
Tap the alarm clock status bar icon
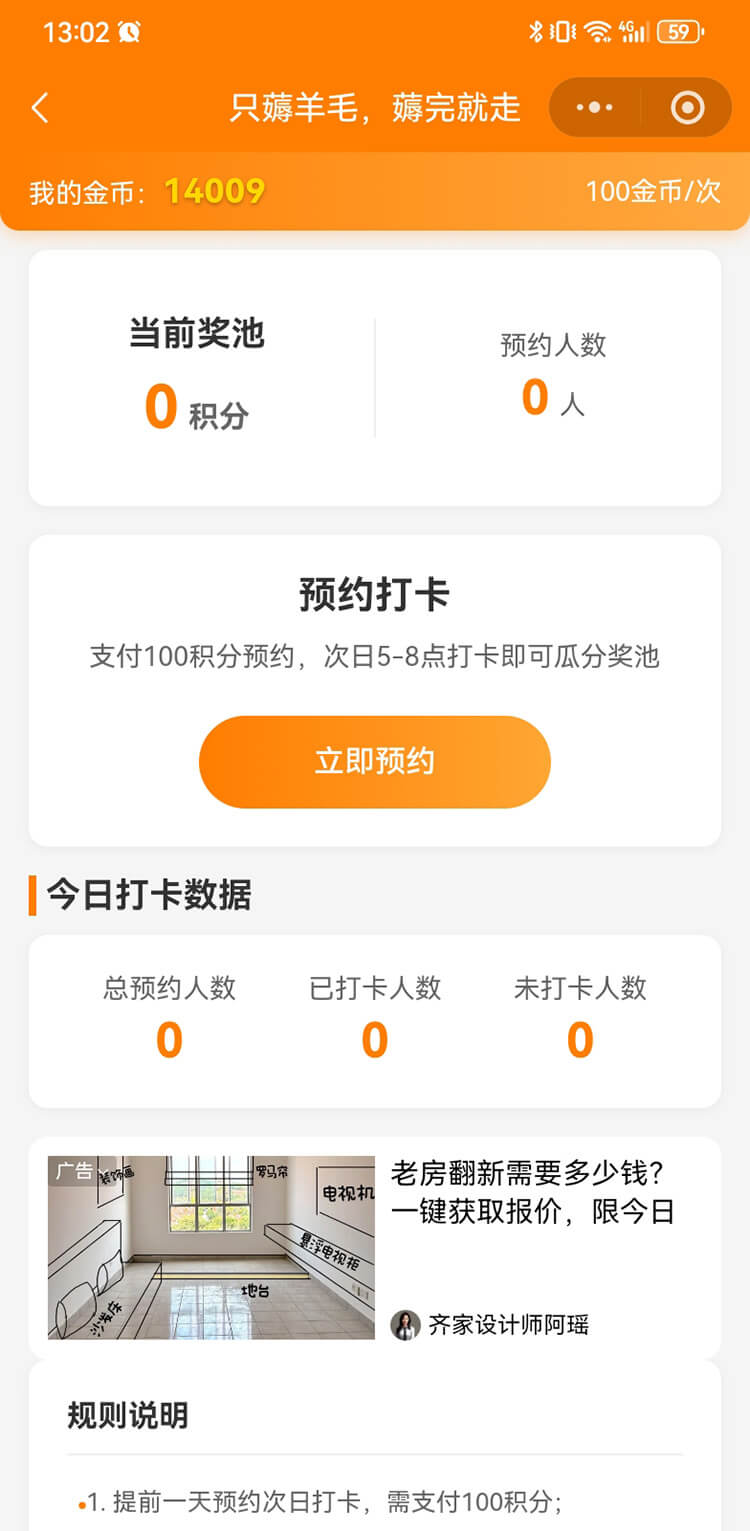128,31
